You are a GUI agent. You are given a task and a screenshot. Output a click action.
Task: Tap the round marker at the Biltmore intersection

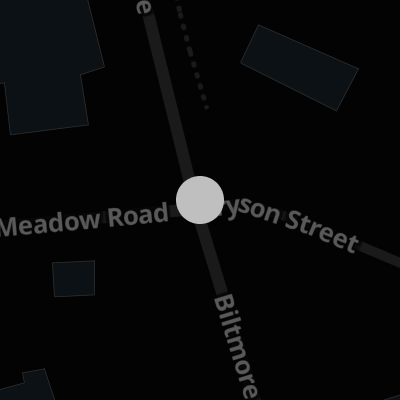pos(200,200)
